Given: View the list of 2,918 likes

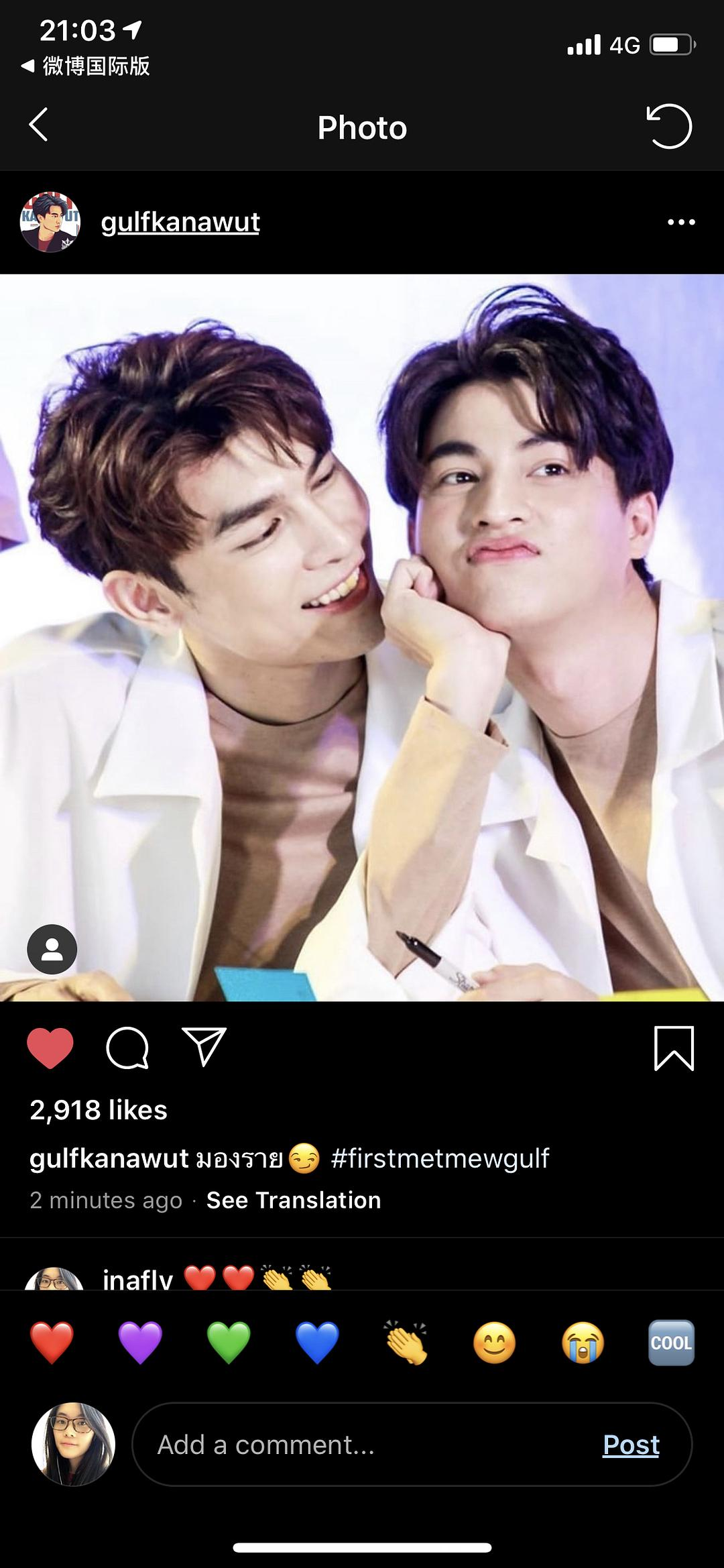Looking at the screenshot, I should (99, 1111).
